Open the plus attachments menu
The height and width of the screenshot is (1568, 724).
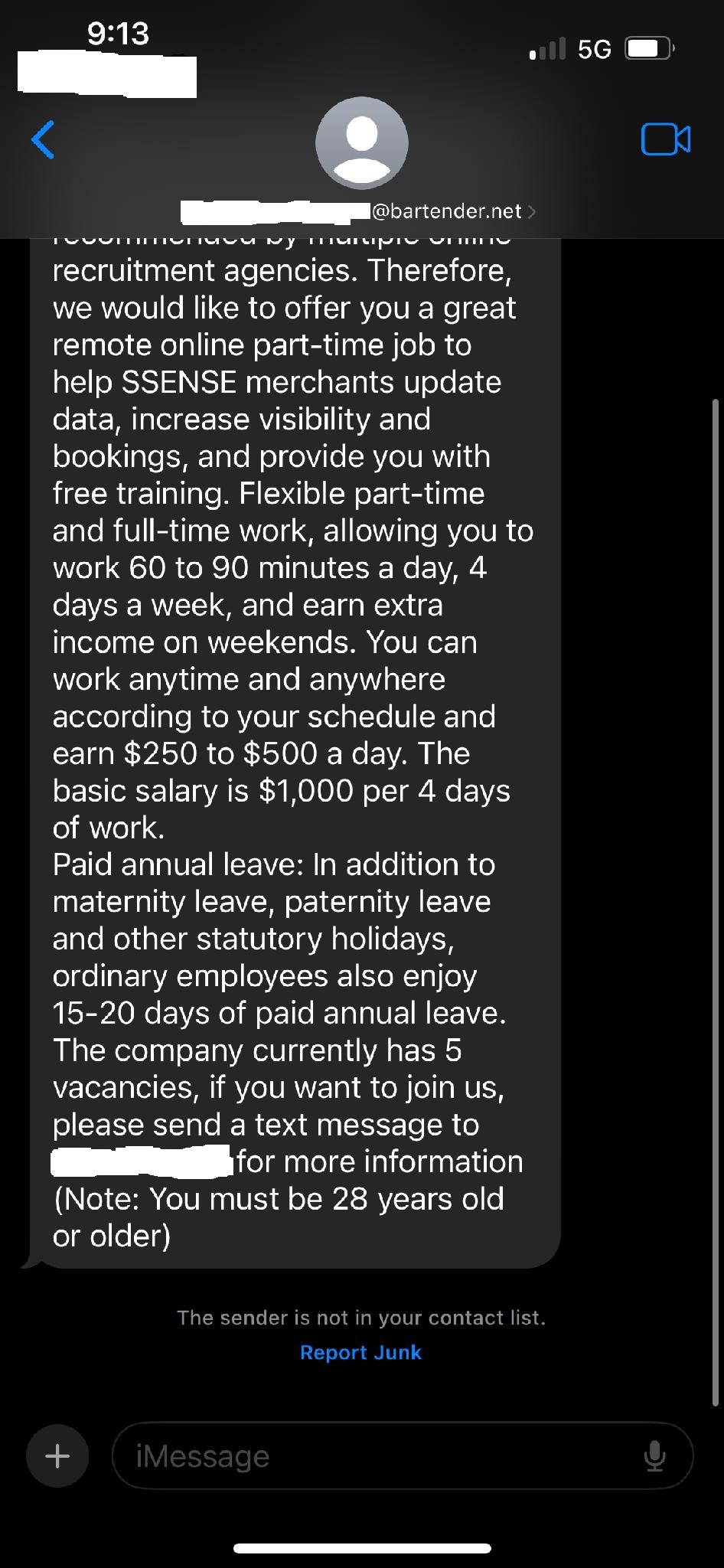point(57,1455)
